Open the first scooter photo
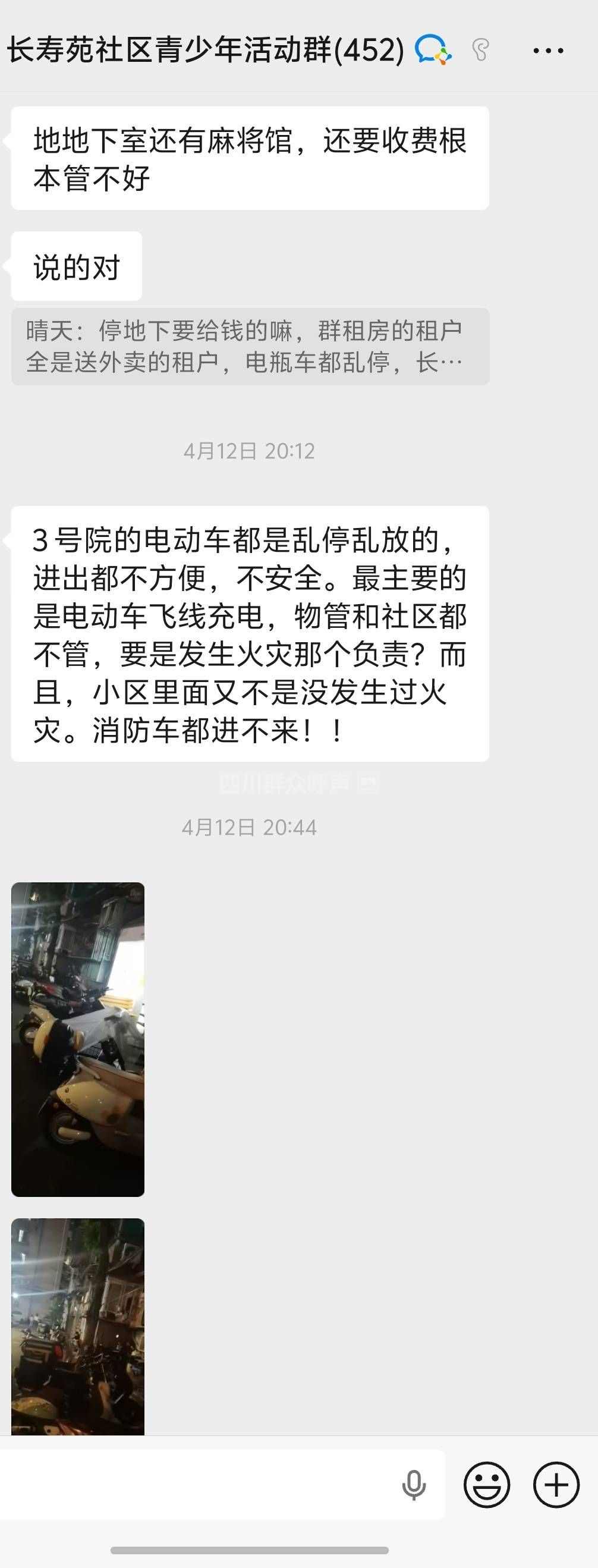Screen dimensions: 598x1568 [78, 1039]
